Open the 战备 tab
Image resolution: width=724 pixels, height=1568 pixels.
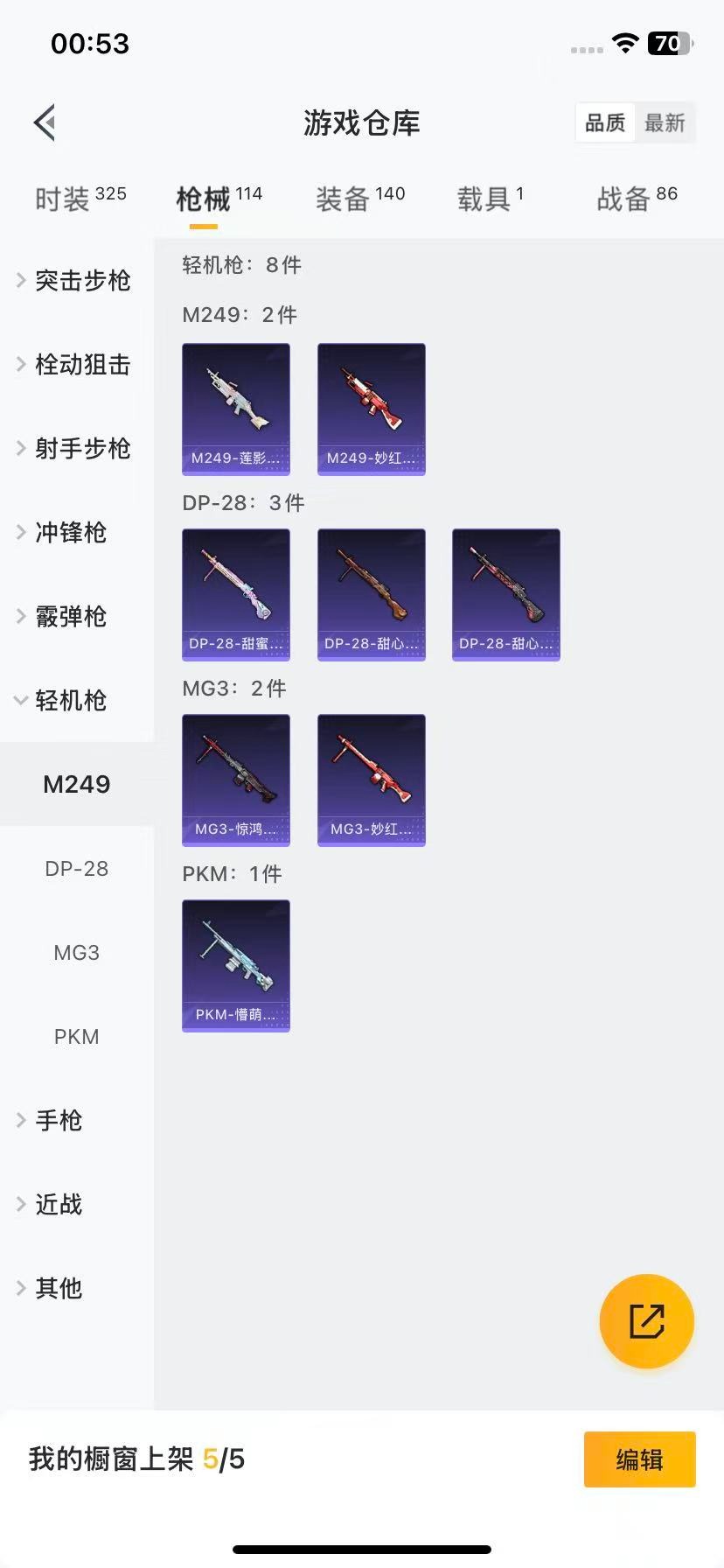tap(637, 199)
